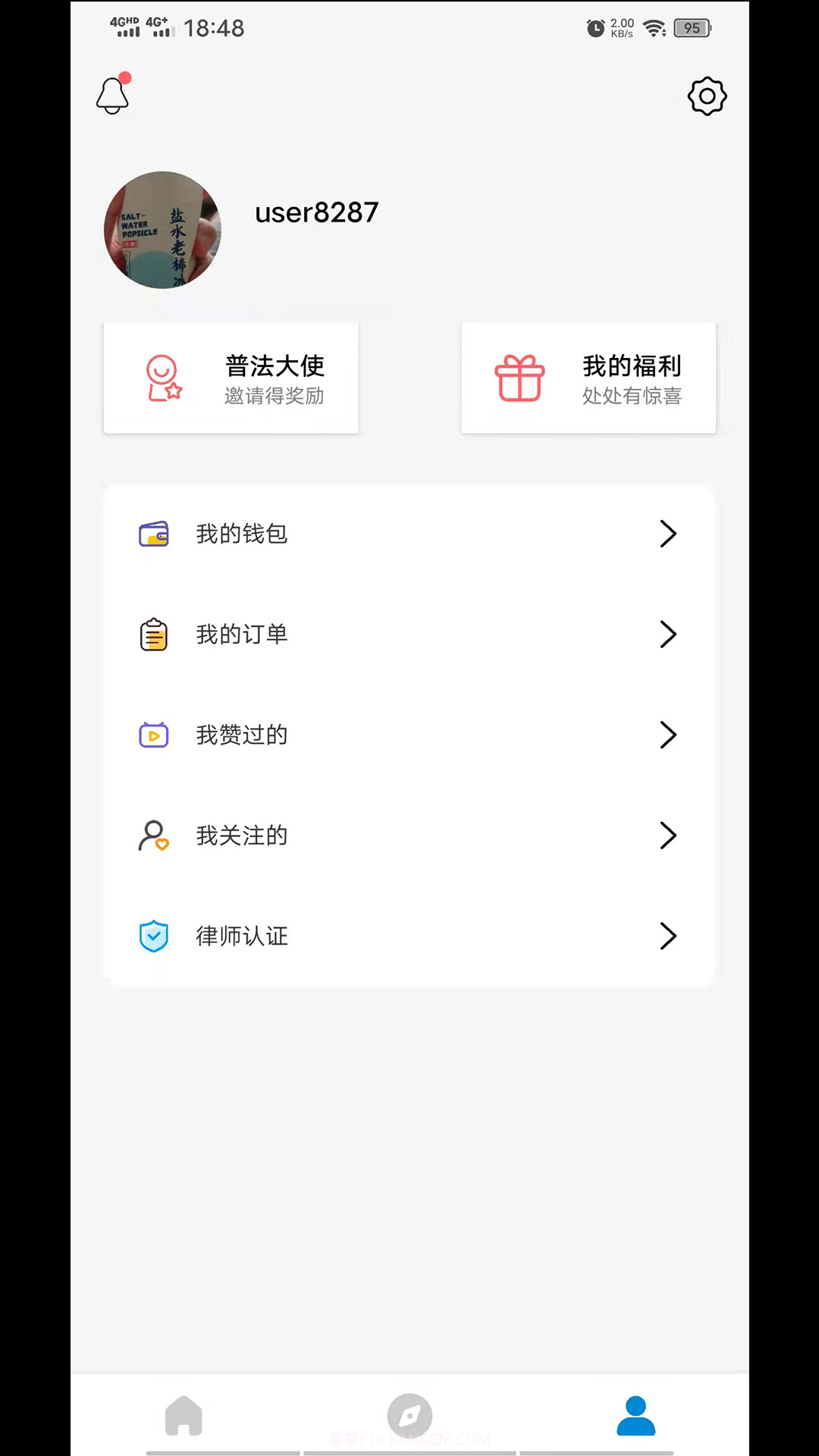Click the smiley icon on 普法大使 card
Image resolution: width=819 pixels, height=1456 pixels.
pyautogui.click(x=164, y=378)
